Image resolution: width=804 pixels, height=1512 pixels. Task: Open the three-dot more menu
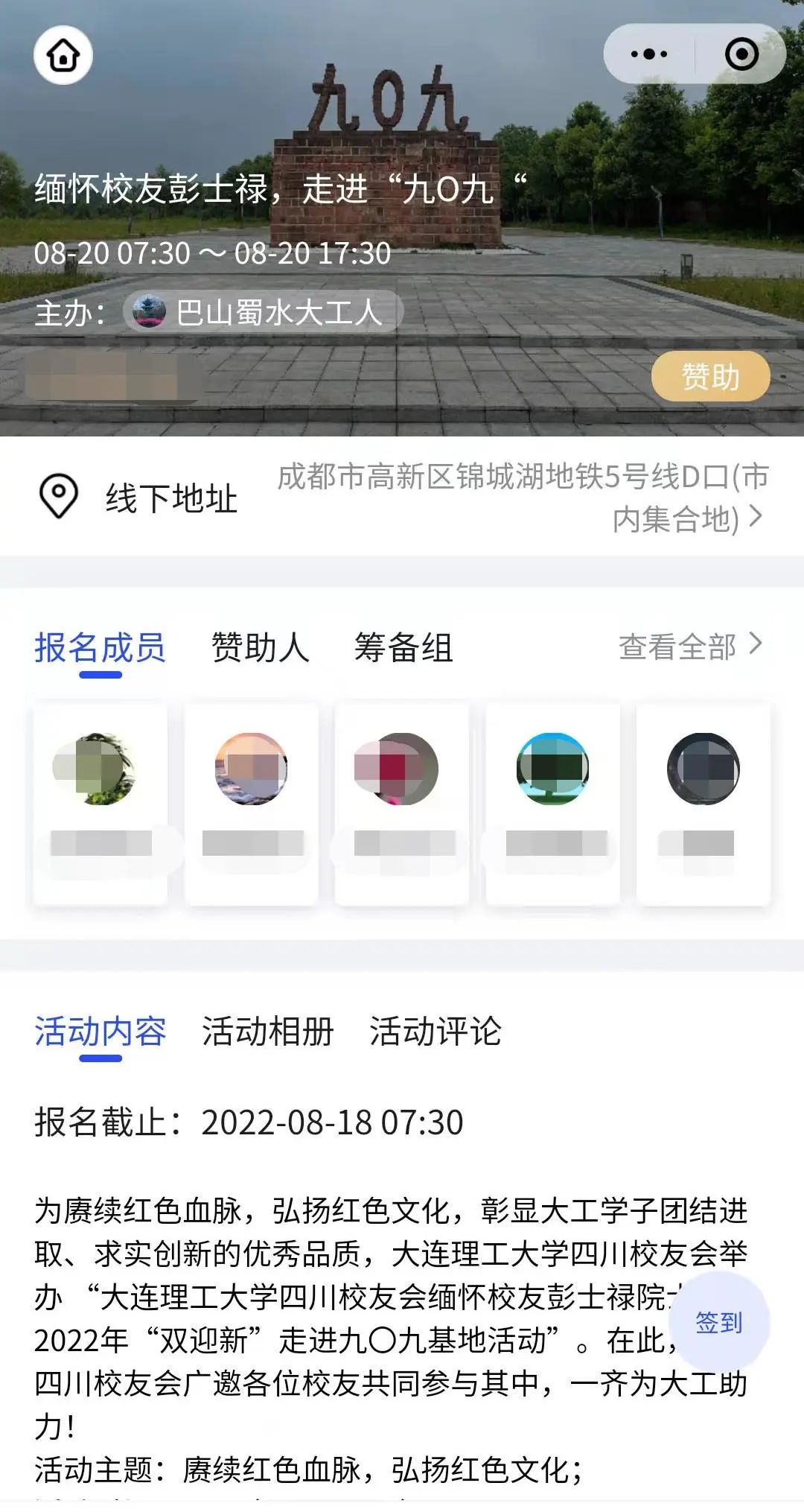(x=648, y=54)
